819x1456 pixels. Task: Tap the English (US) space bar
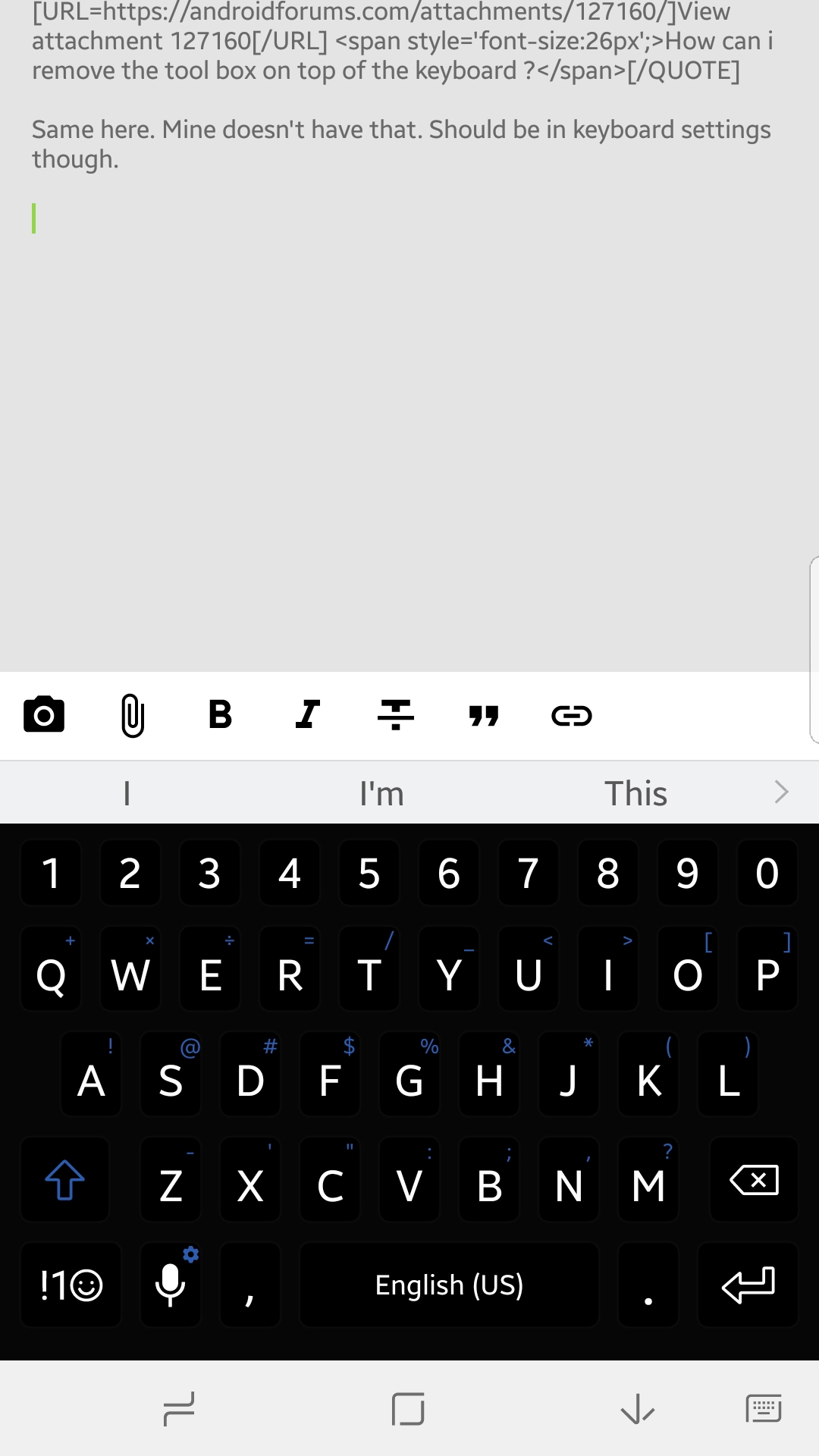449,1285
